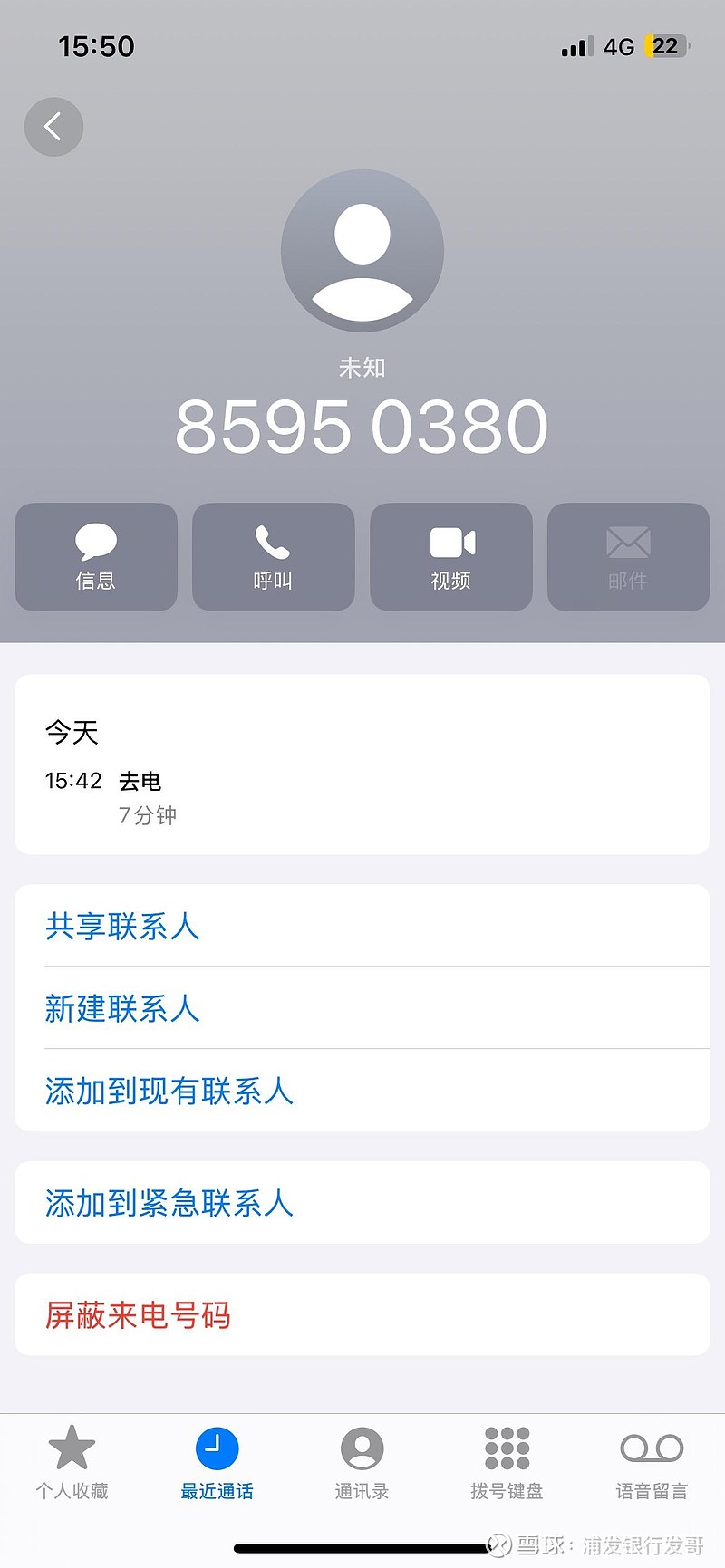Tap 添加到现有联系人 option
The height and width of the screenshot is (1568, 725).
(169, 1092)
